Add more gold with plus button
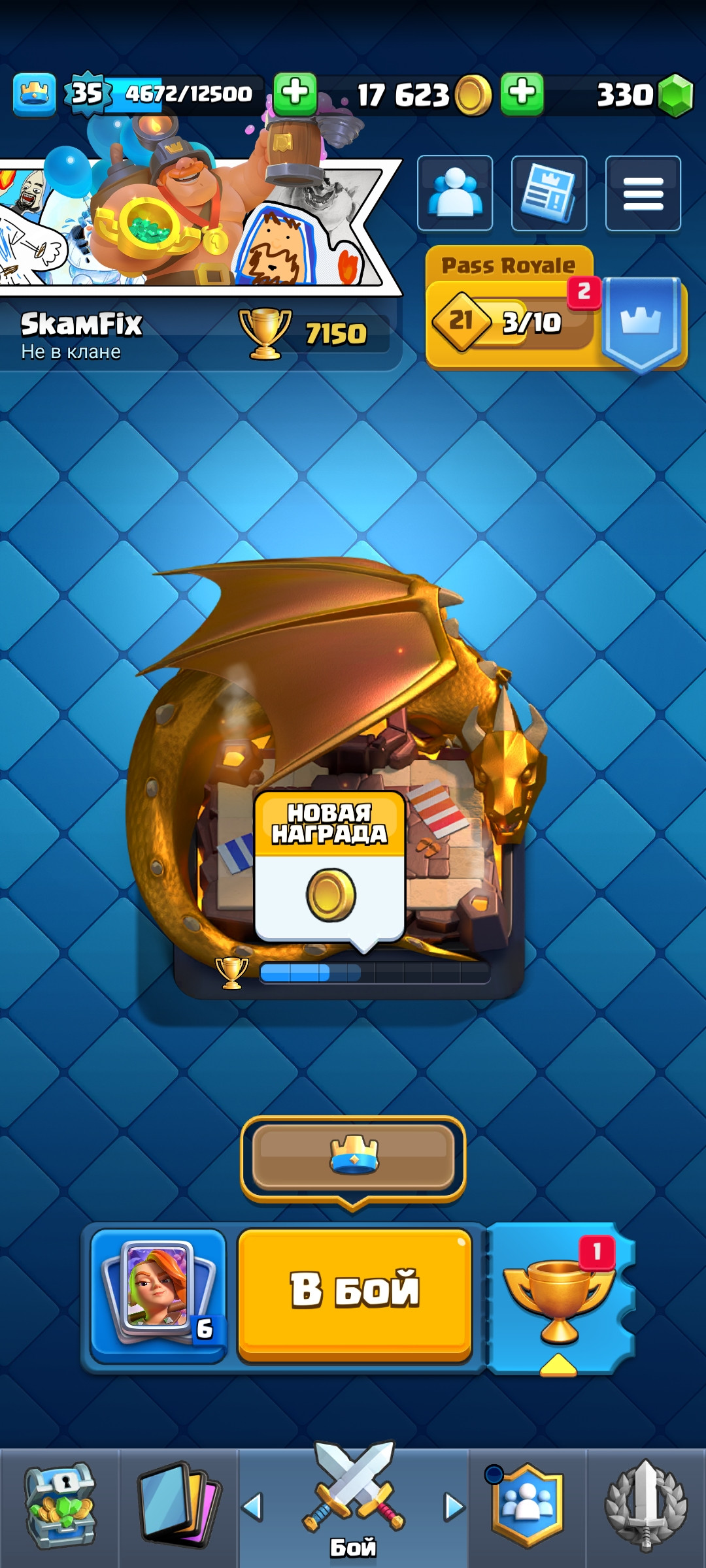 [295, 93]
